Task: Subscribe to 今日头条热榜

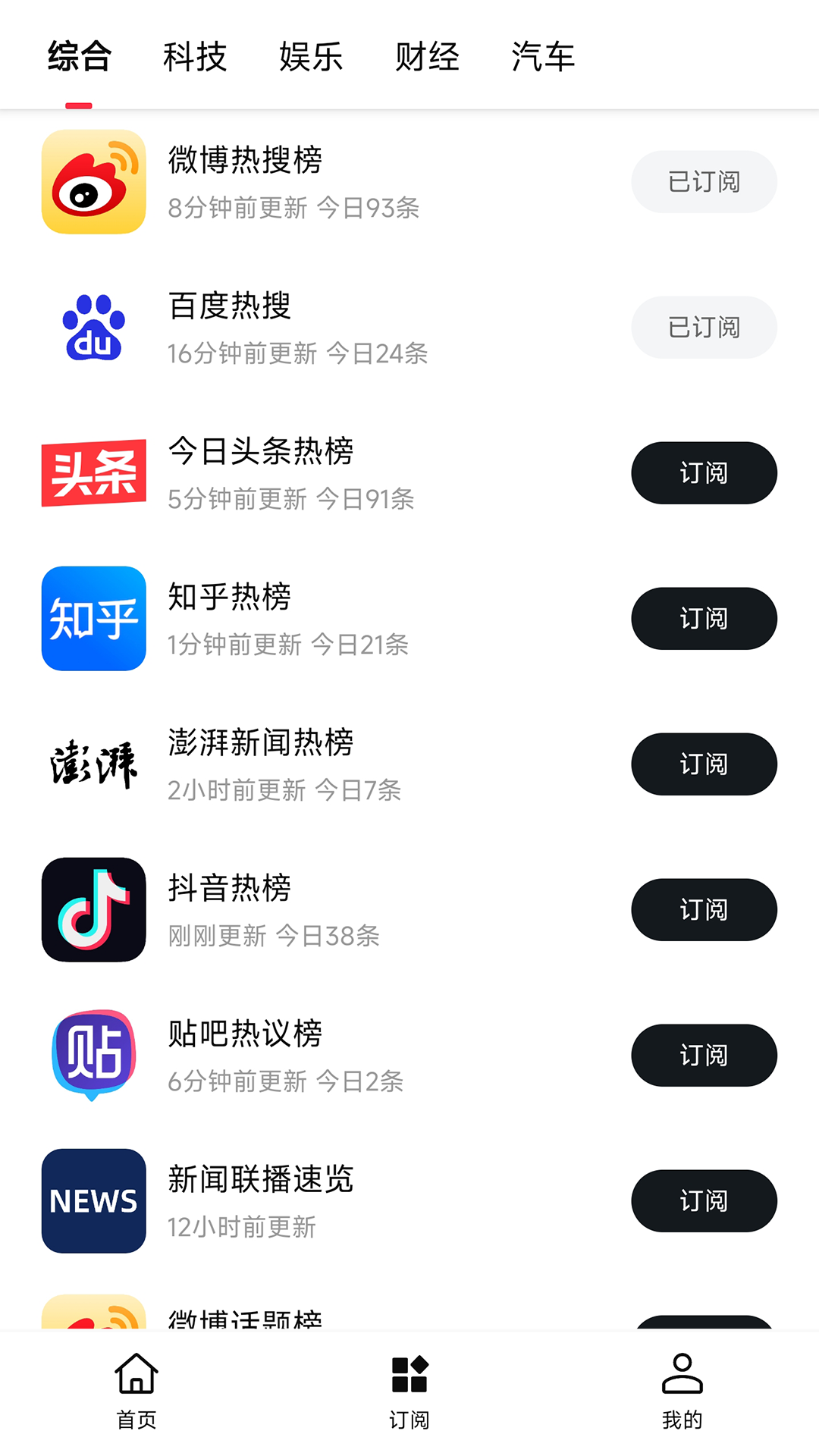Action: [704, 473]
